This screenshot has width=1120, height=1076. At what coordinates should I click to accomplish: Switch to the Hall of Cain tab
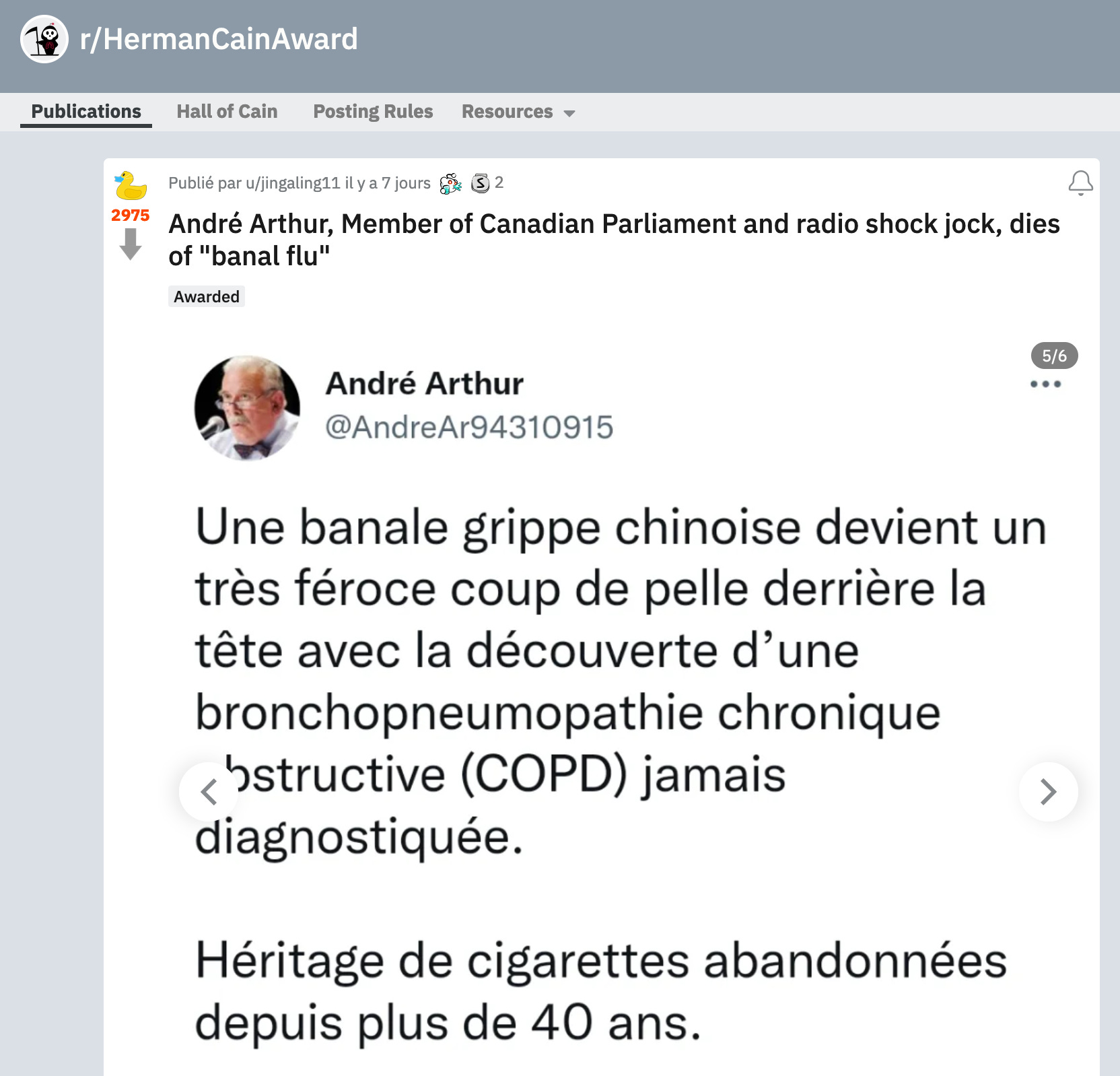coord(227,111)
